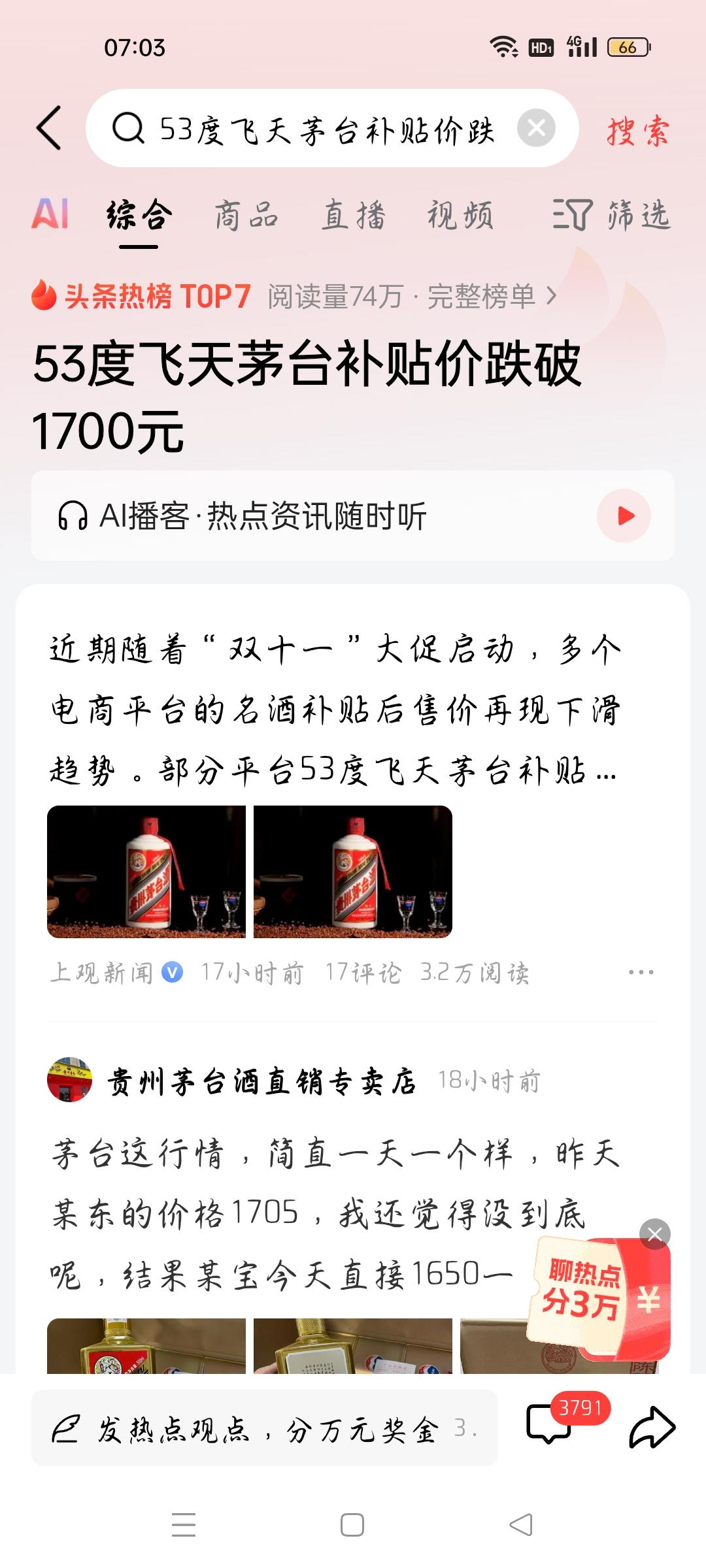Open the 上观新闻 article about 双十一 名酒补贴
The image size is (706, 1568).
click(333, 709)
